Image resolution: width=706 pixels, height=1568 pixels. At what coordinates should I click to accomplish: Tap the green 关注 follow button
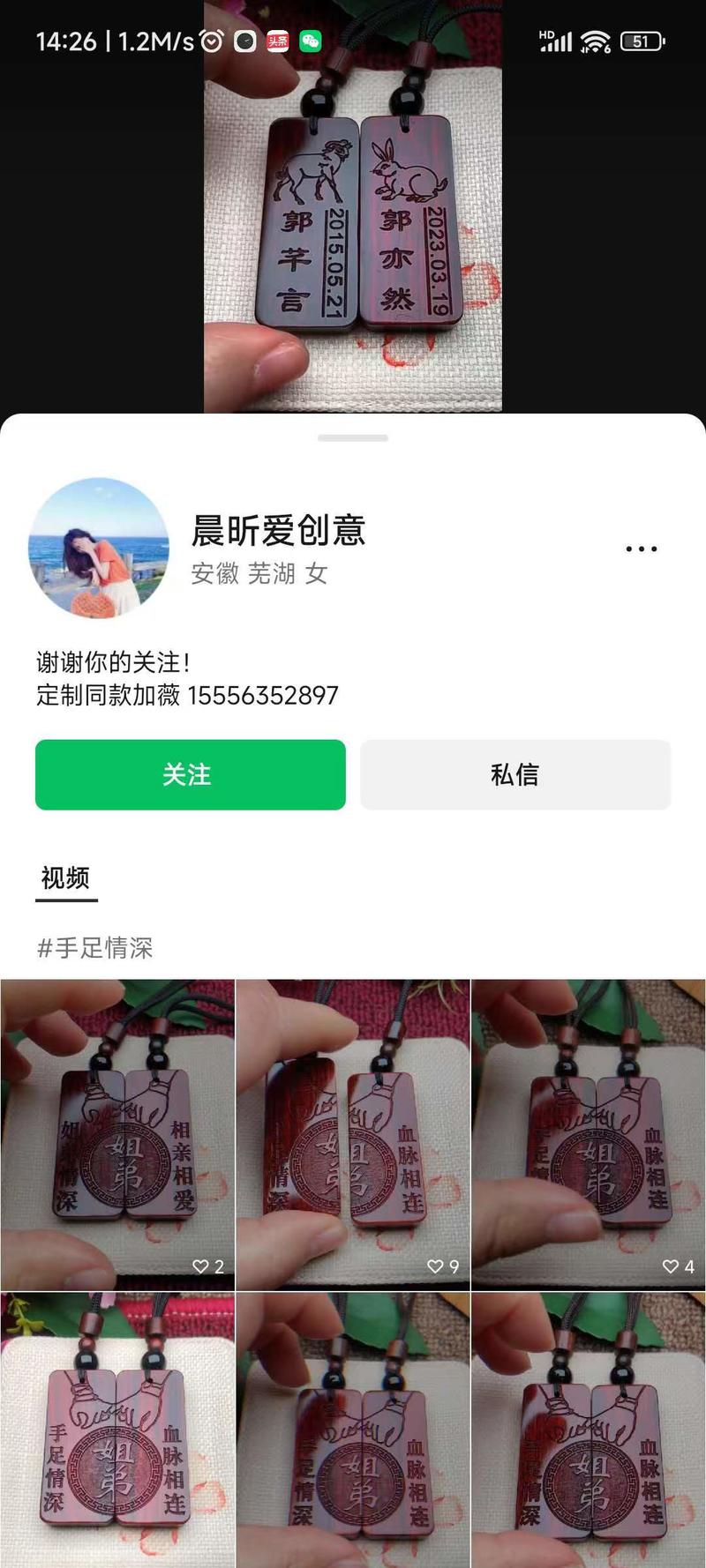click(190, 774)
